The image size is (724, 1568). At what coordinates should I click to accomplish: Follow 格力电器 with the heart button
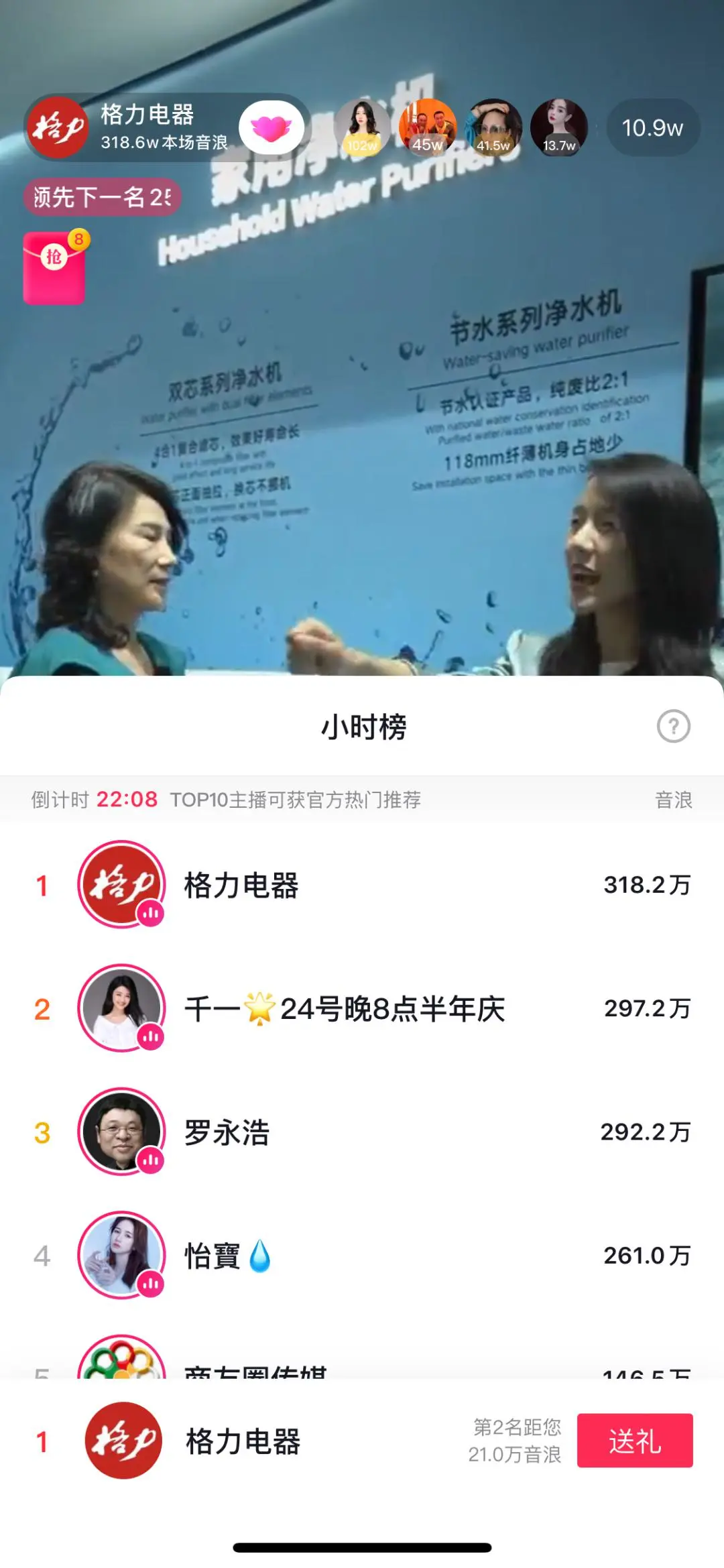(271, 127)
